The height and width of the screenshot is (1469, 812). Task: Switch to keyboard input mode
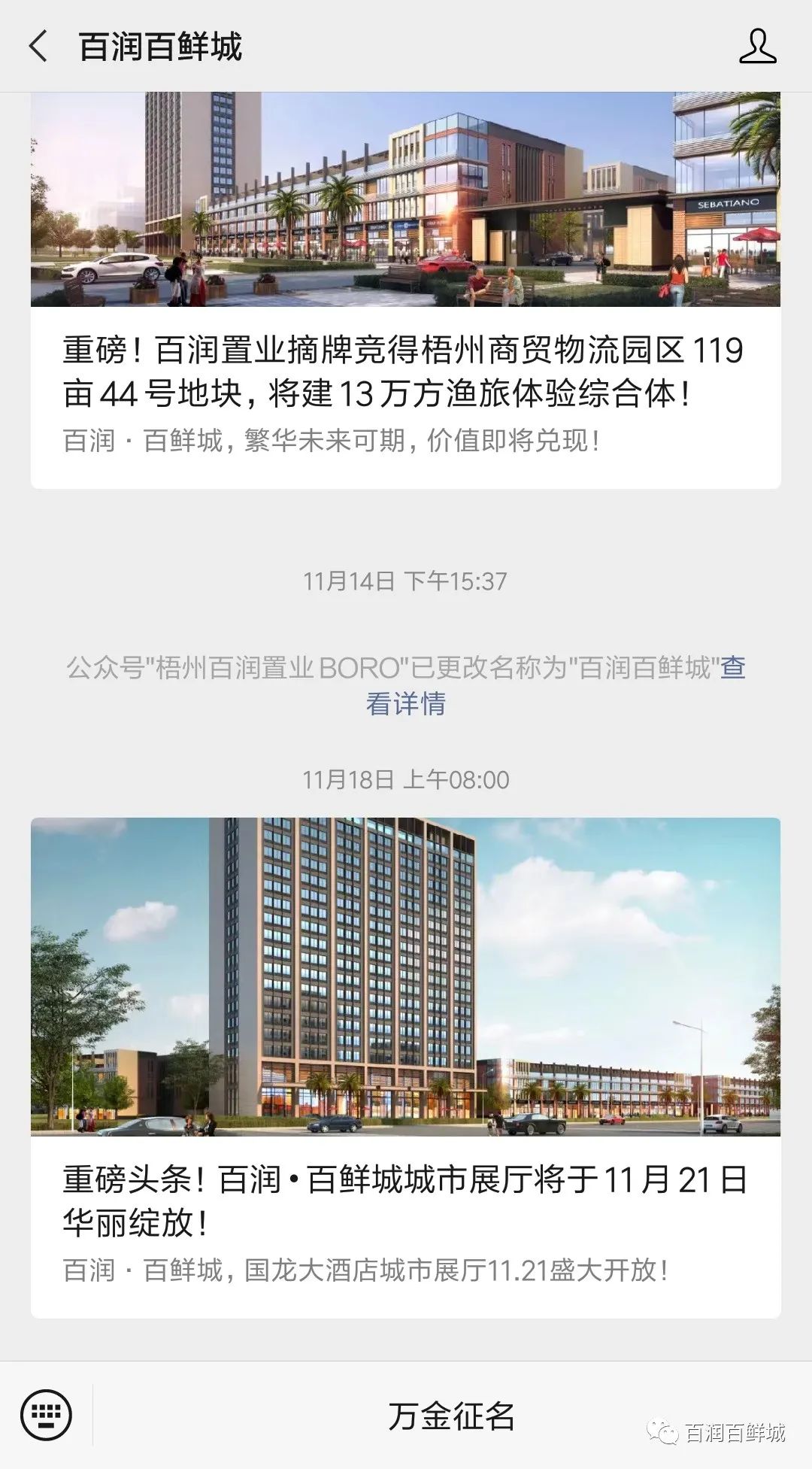[x=47, y=1416]
